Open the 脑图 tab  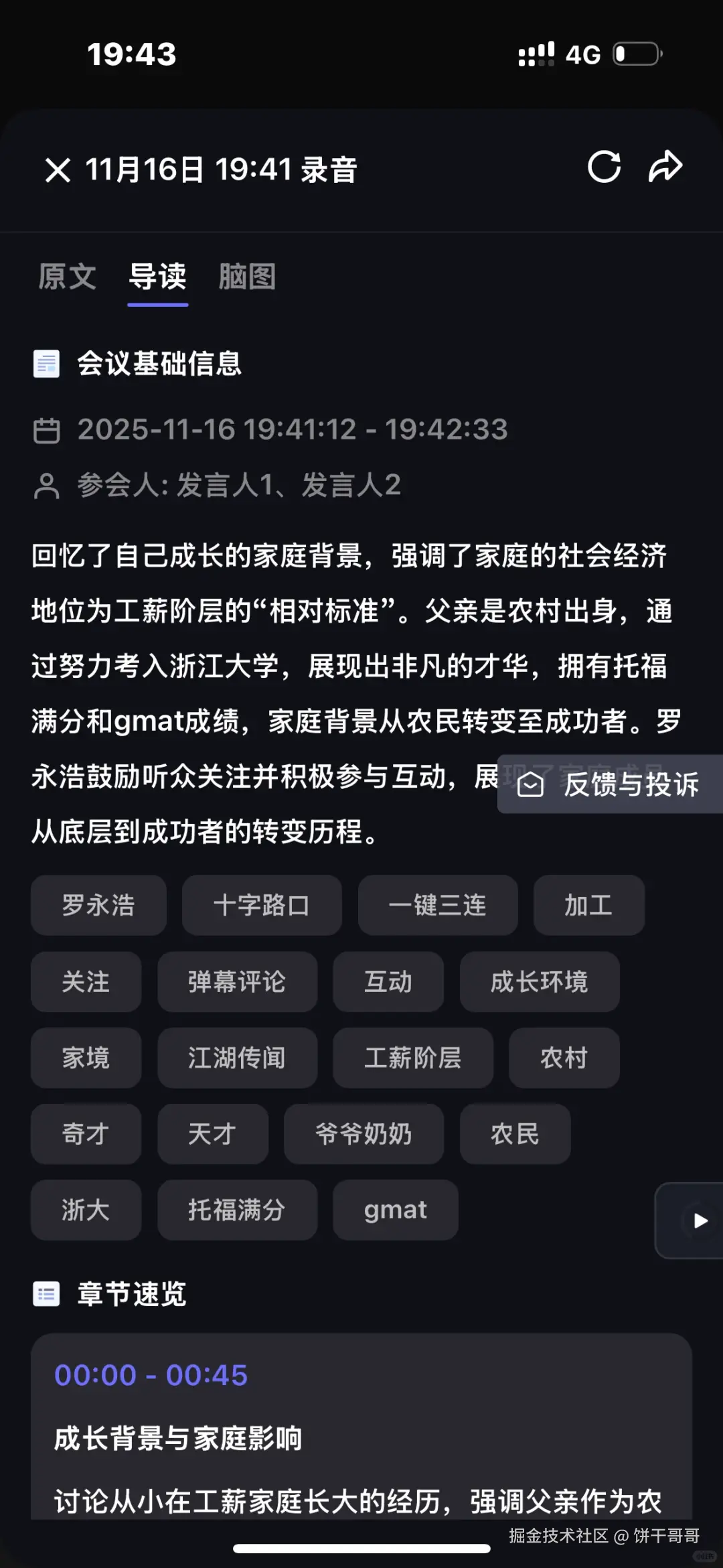click(246, 277)
